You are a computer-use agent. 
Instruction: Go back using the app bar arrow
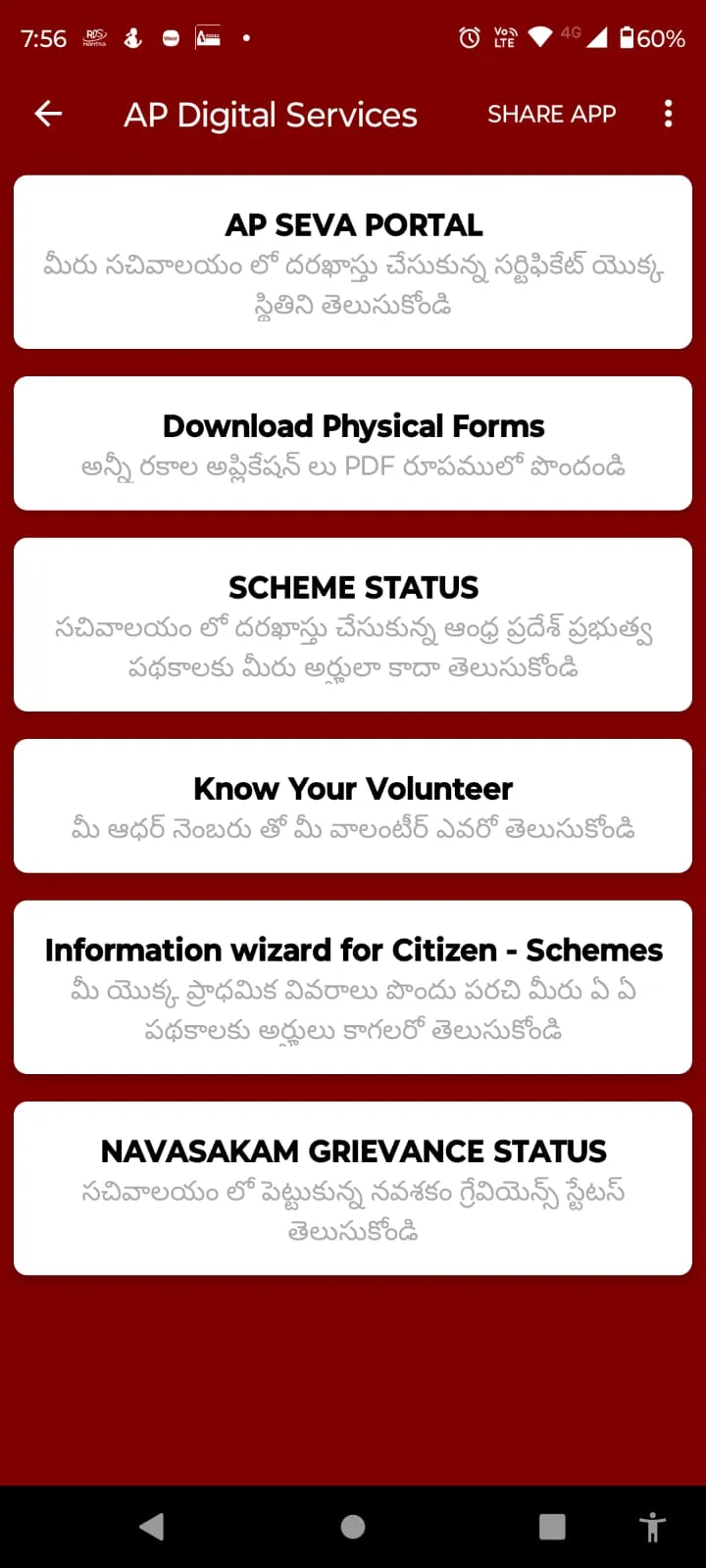point(48,115)
